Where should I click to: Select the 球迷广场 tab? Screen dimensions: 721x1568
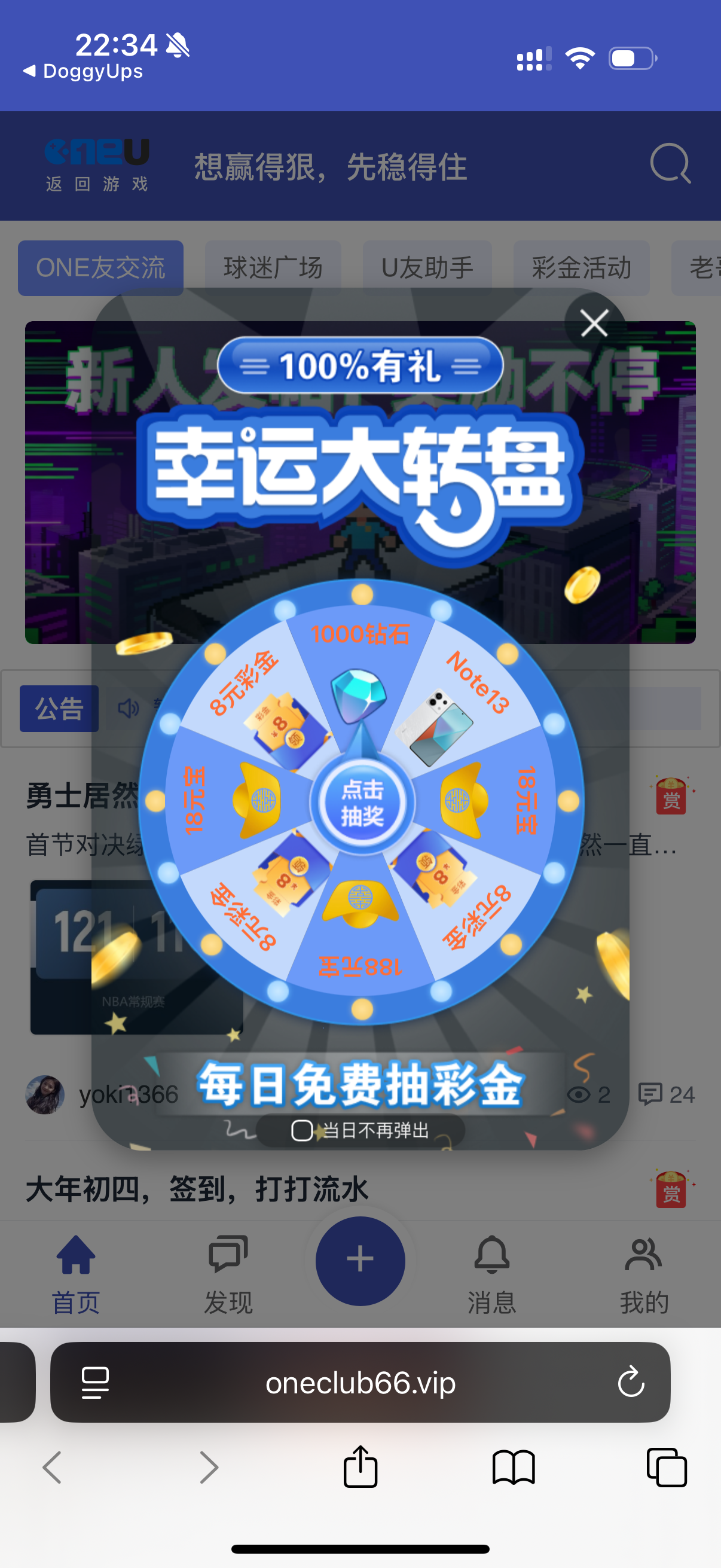[273, 268]
